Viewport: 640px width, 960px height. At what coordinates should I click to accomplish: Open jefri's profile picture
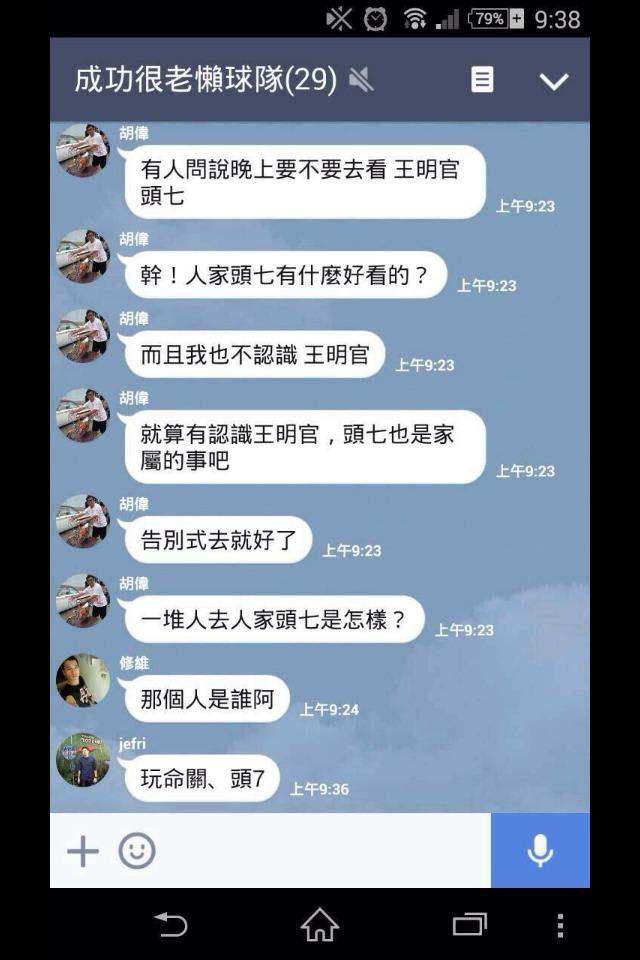[x=83, y=760]
